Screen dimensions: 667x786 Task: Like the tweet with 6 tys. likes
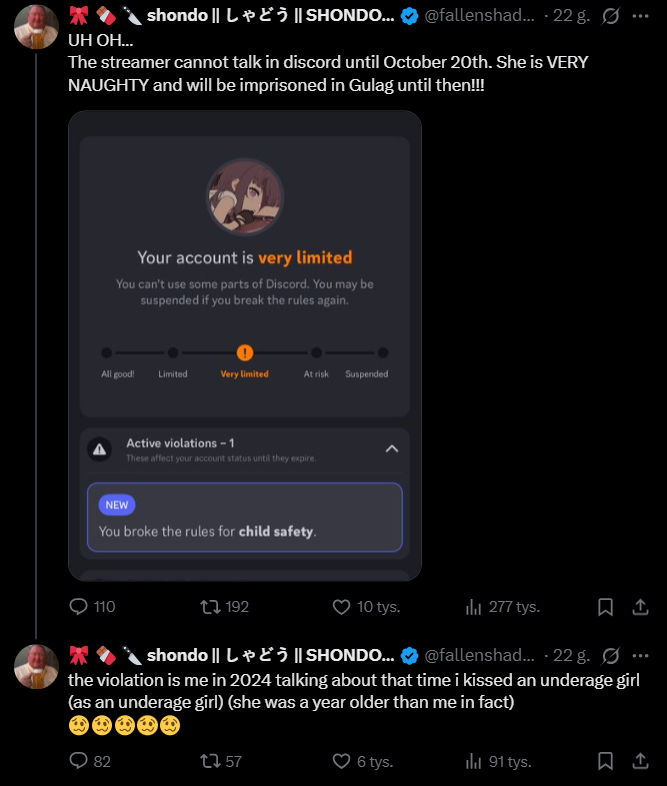click(x=342, y=761)
